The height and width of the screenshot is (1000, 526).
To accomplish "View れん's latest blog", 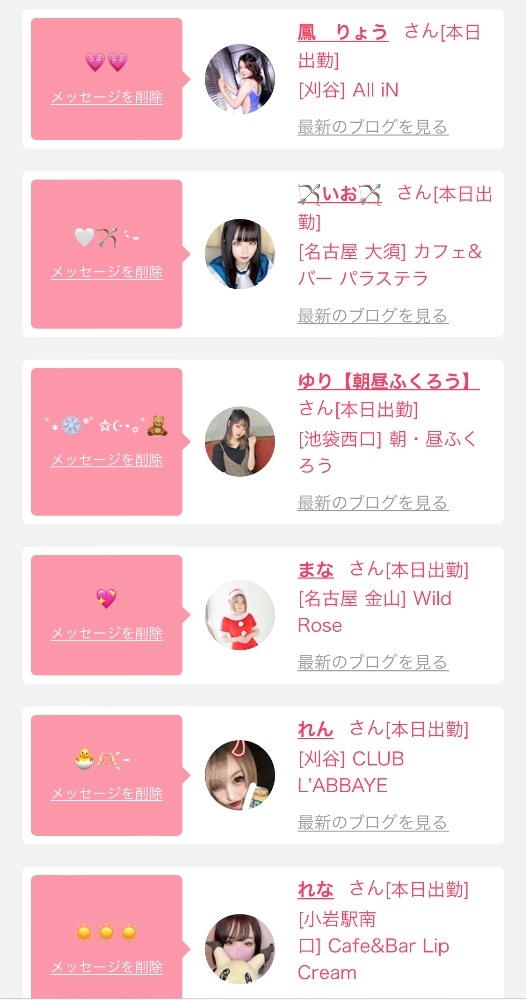I will 373,822.
